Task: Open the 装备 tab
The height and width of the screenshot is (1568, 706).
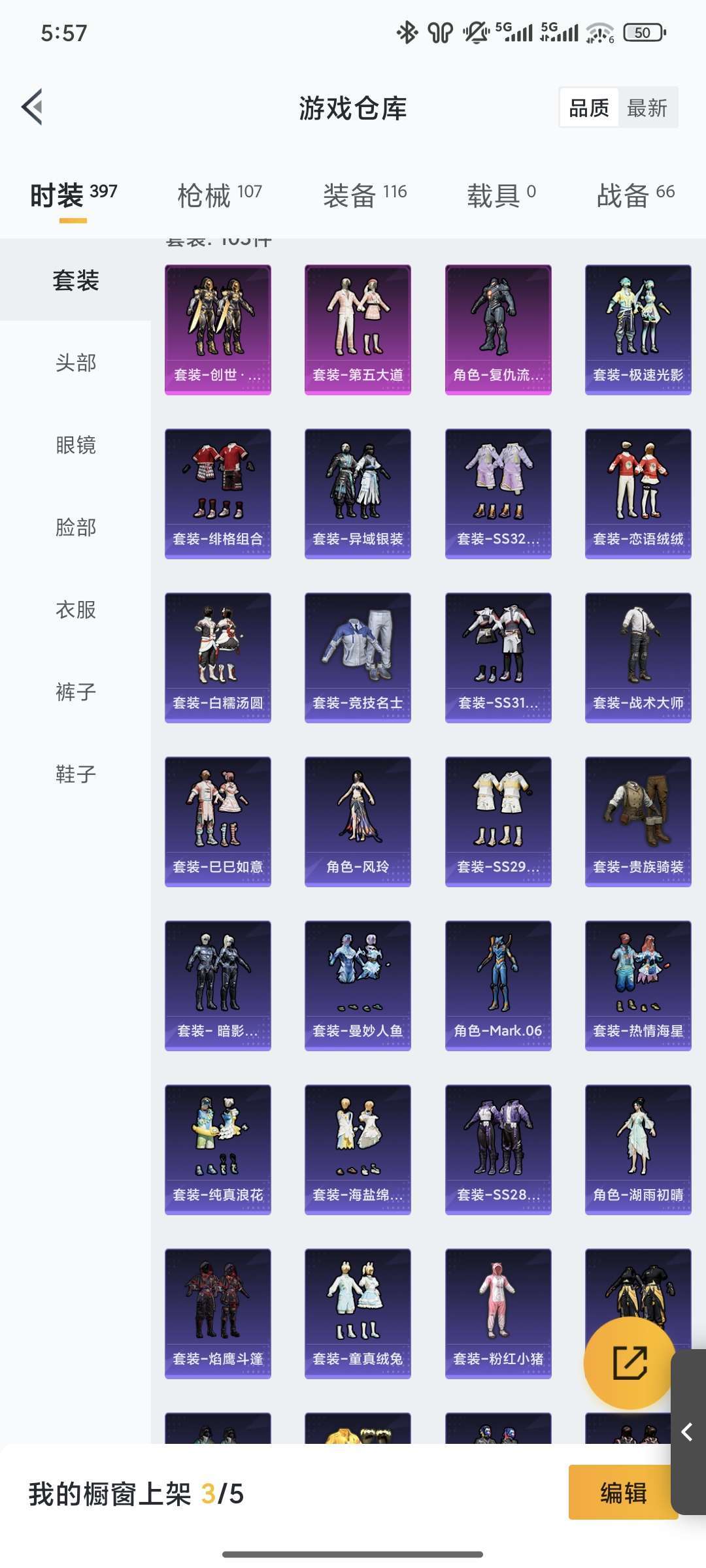Action: click(365, 195)
